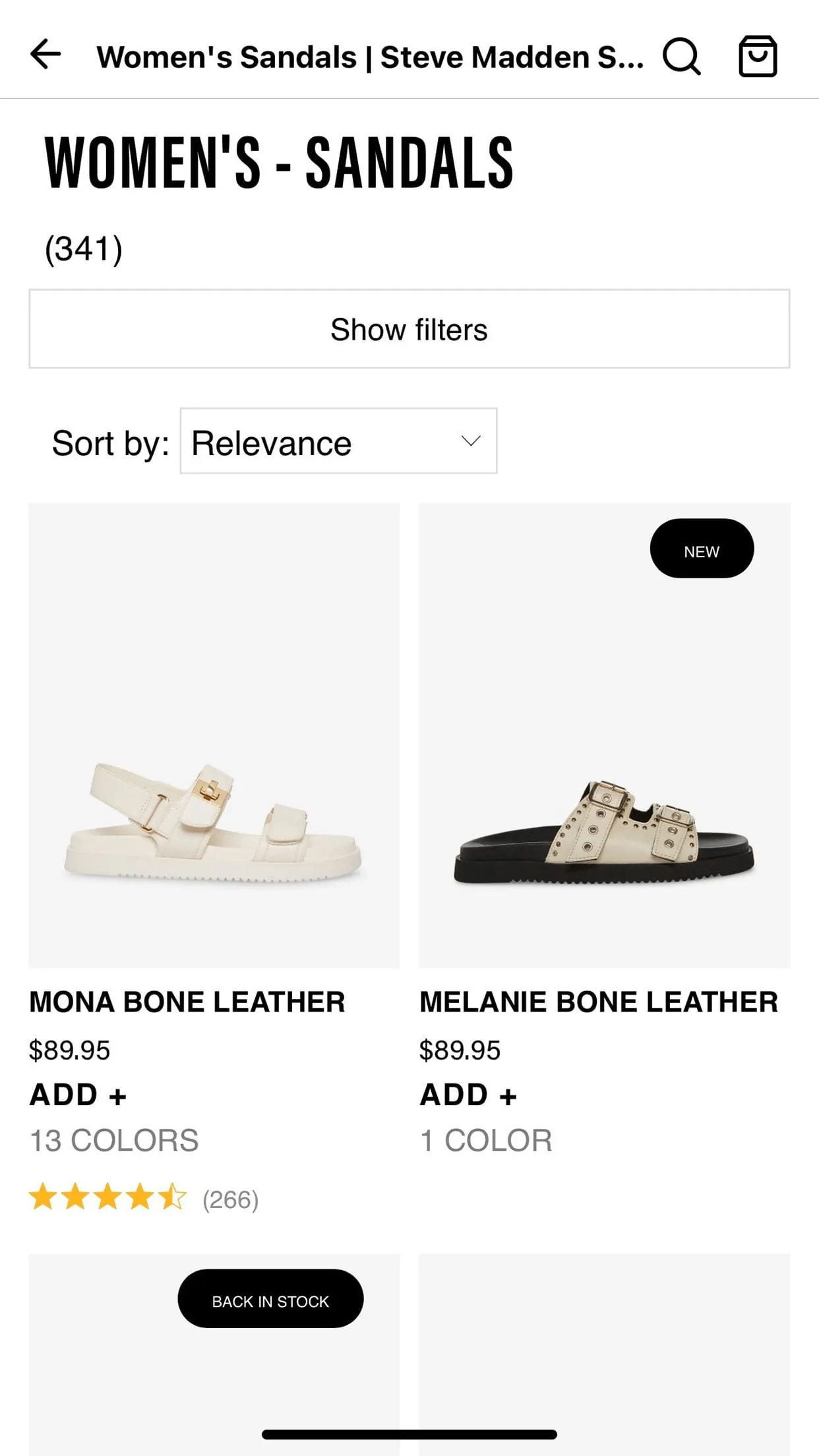View the 1 color option for Melanie

[x=485, y=1139]
